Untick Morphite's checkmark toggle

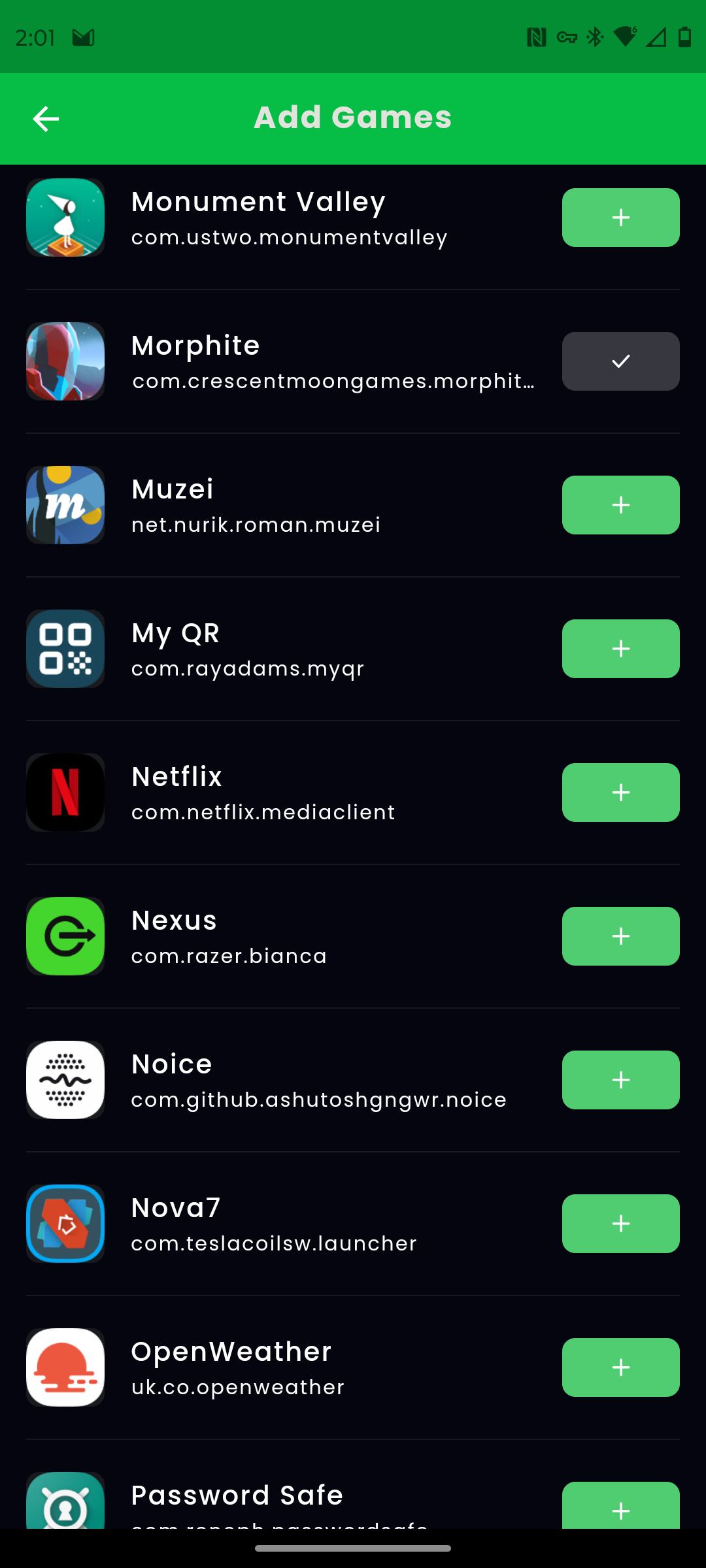point(620,361)
